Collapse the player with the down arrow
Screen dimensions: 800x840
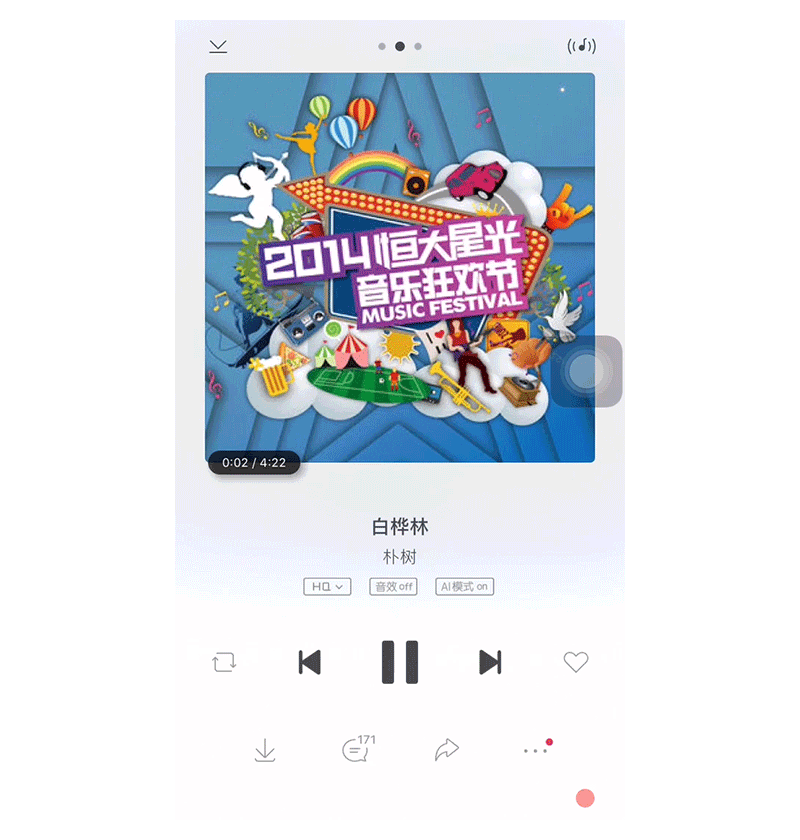click(218, 47)
